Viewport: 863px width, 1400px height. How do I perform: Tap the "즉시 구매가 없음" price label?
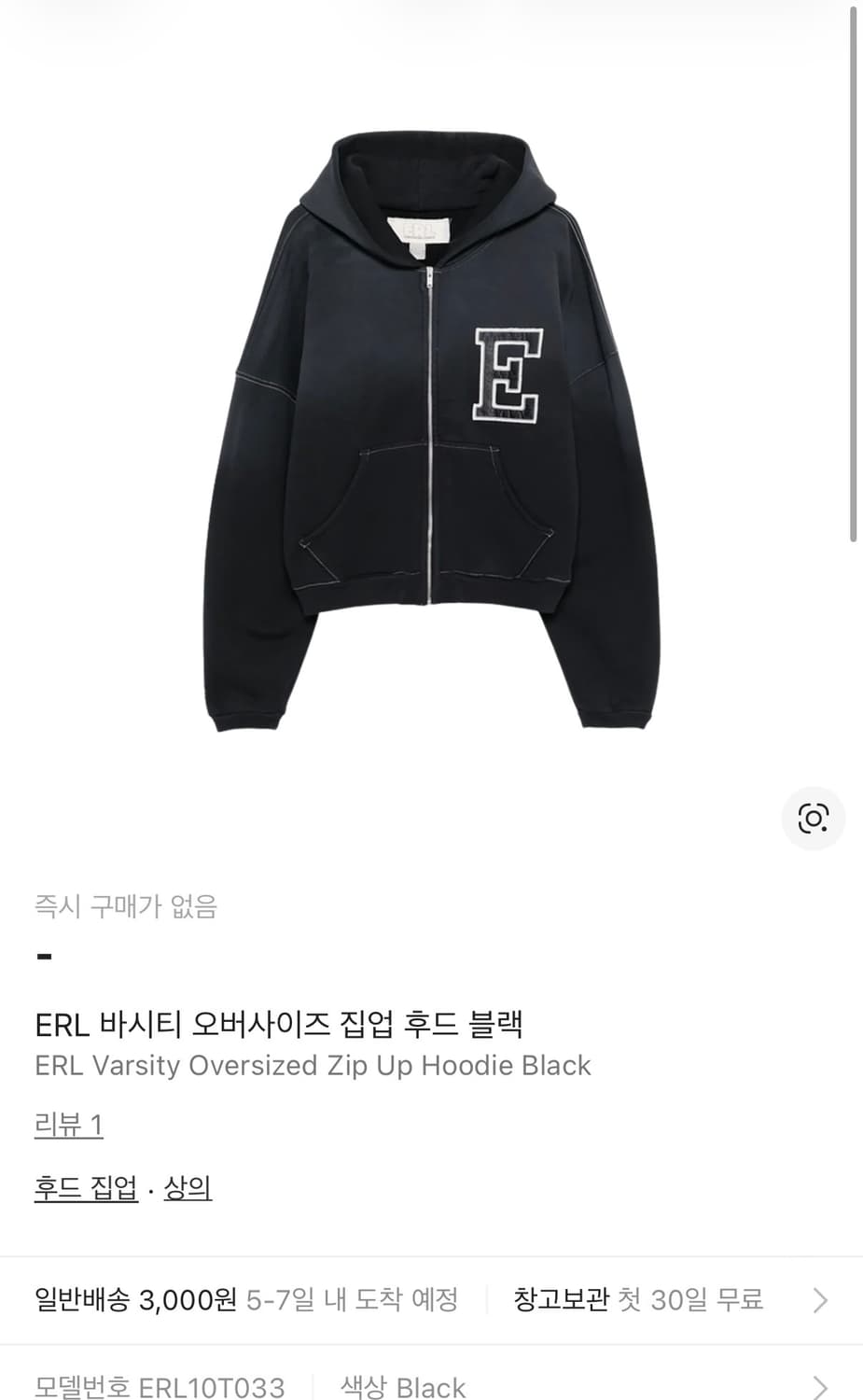pos(126,906)
